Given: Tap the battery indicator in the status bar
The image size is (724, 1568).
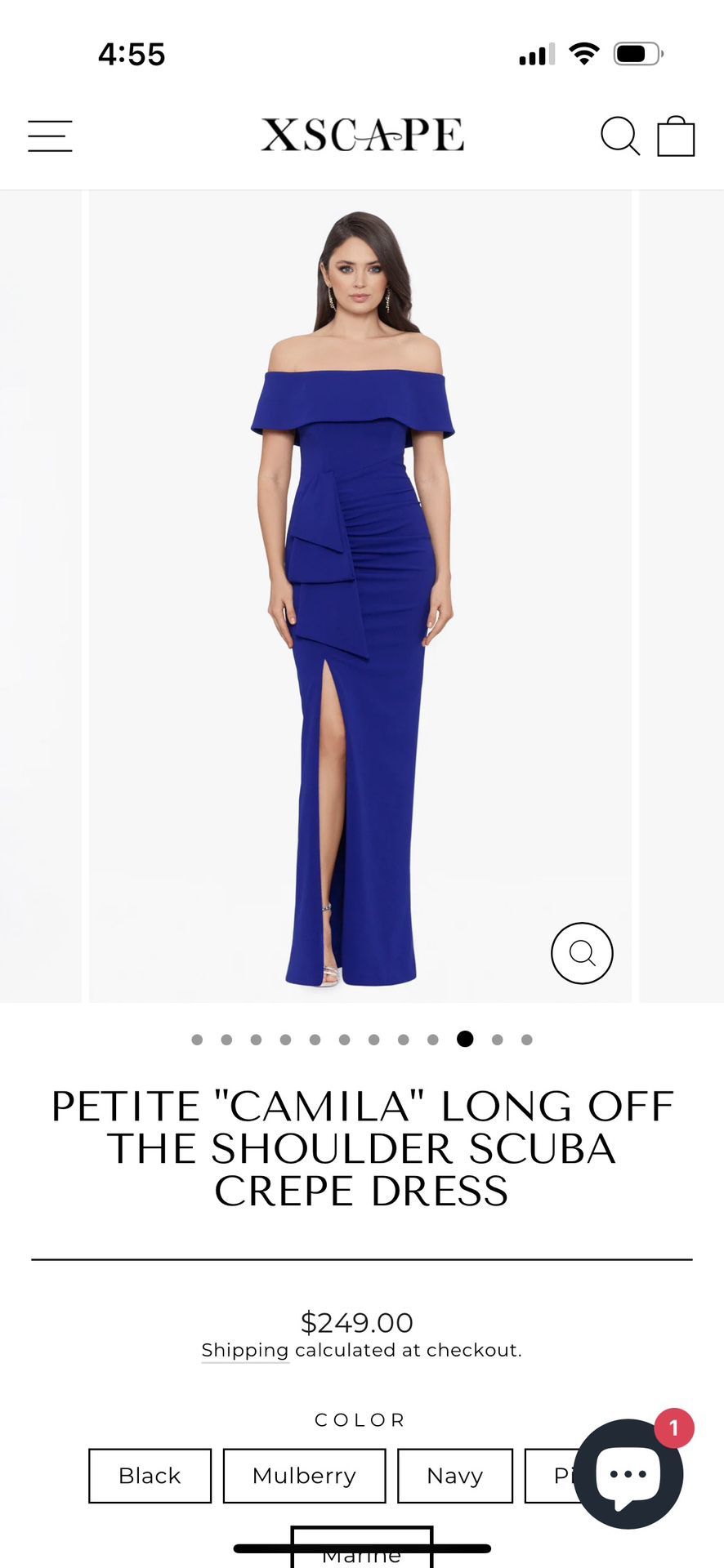Looking at the screenshot, I should [636, 54].
